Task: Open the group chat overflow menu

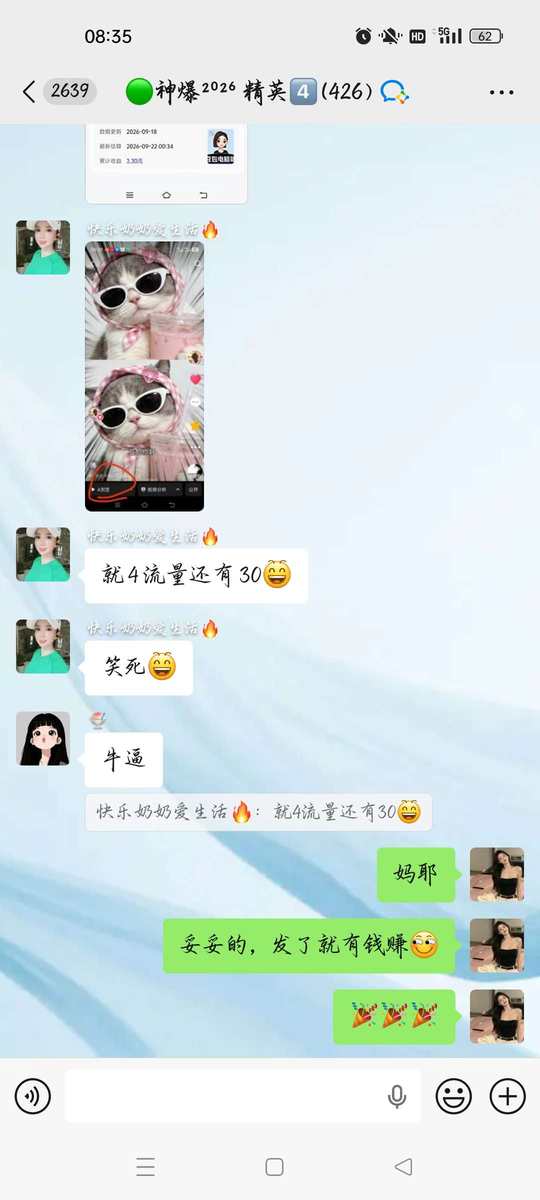Action: tap(501, 92)
